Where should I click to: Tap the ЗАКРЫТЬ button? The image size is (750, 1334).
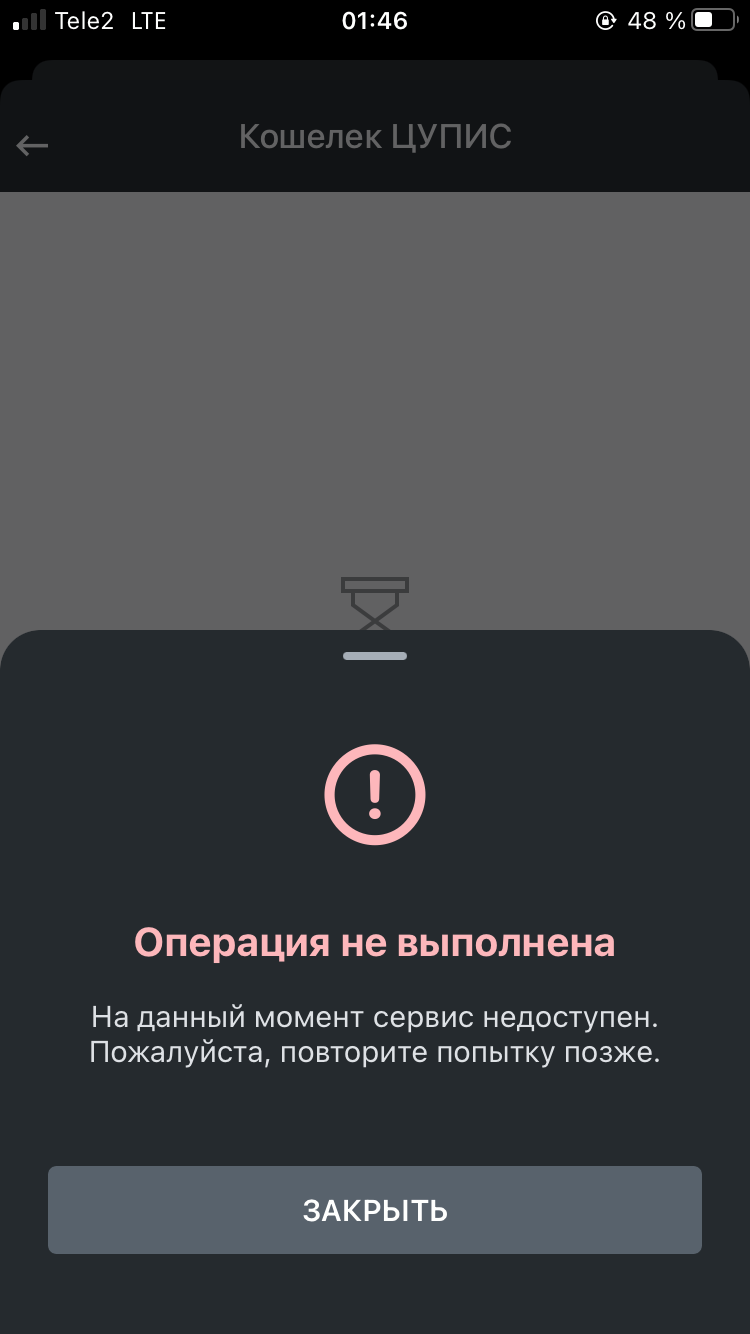pos(375,1210)
